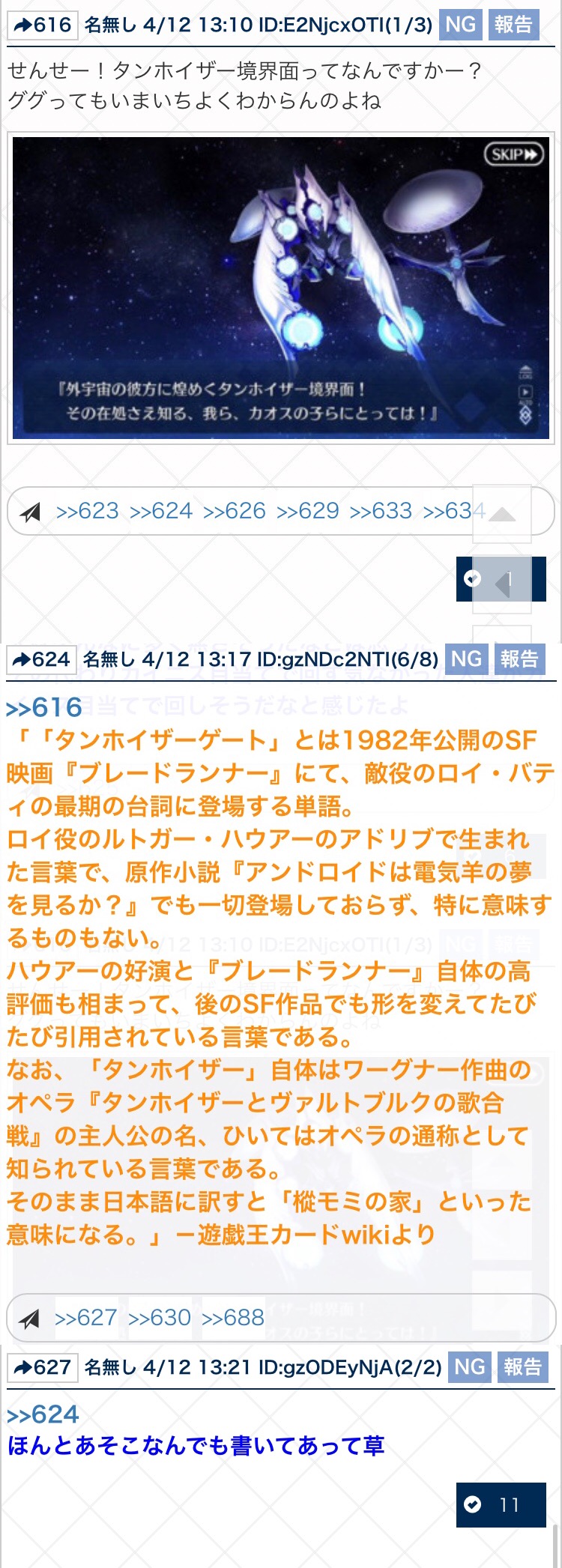Open the game screenshot in post 616
The width and height of the screenshot is (562, 1568).
[280, 288]
